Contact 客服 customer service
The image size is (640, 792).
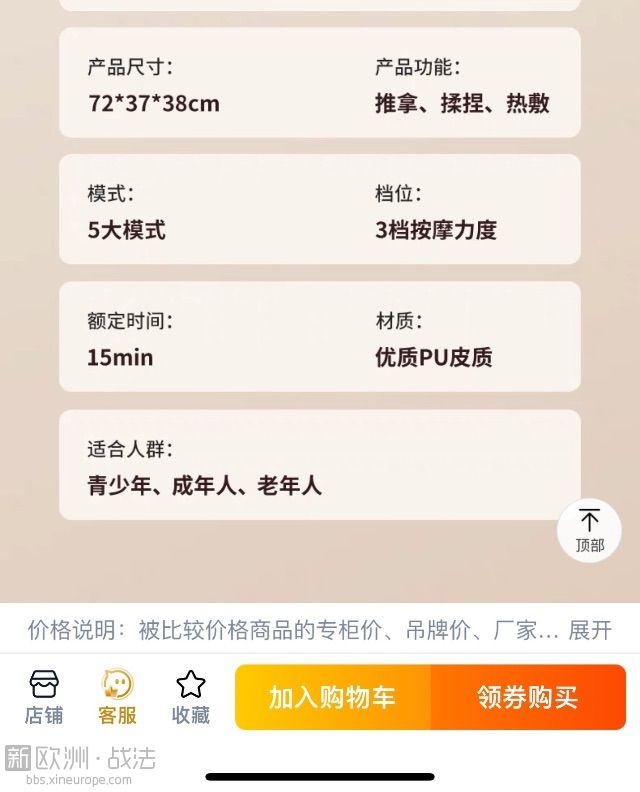[117, 697]
